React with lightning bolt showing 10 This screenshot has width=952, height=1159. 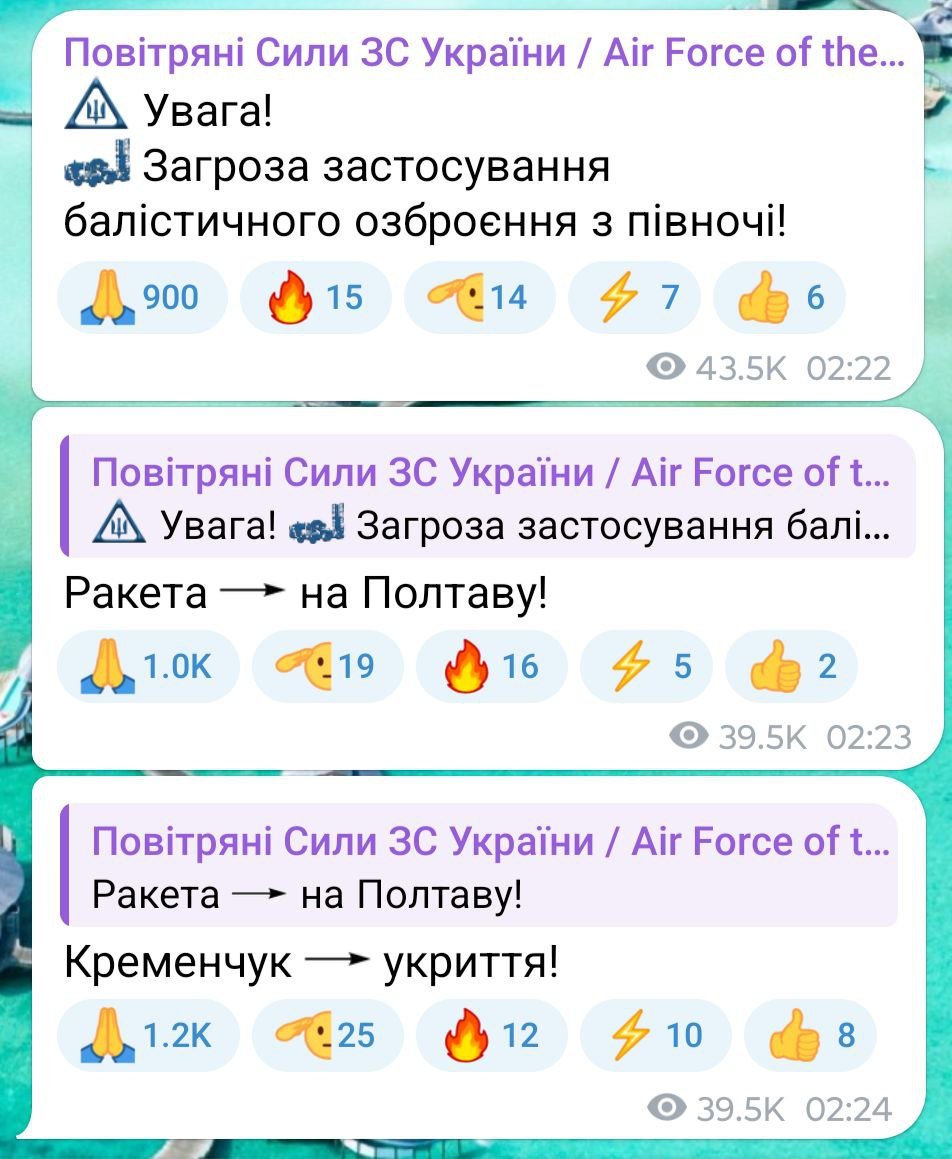tap(655, 1035)
